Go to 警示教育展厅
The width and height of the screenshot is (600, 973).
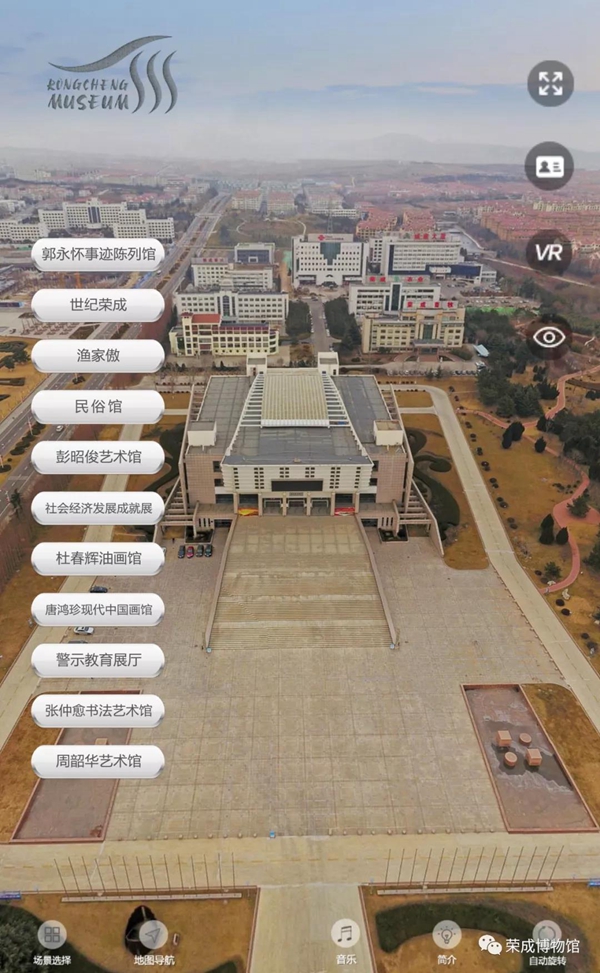coord(98,660)
